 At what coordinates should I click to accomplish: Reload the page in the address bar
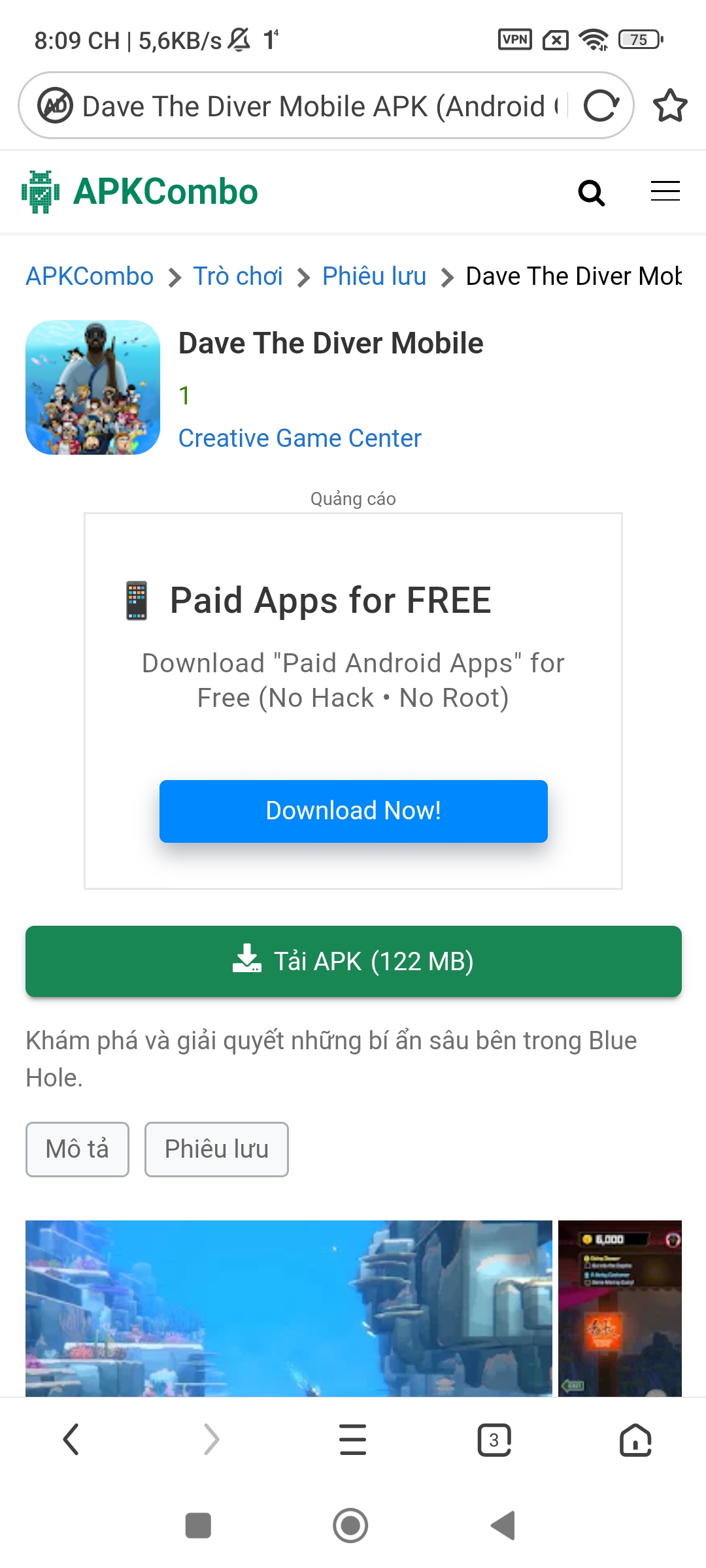pyautogui.click(x=601, y=106)
